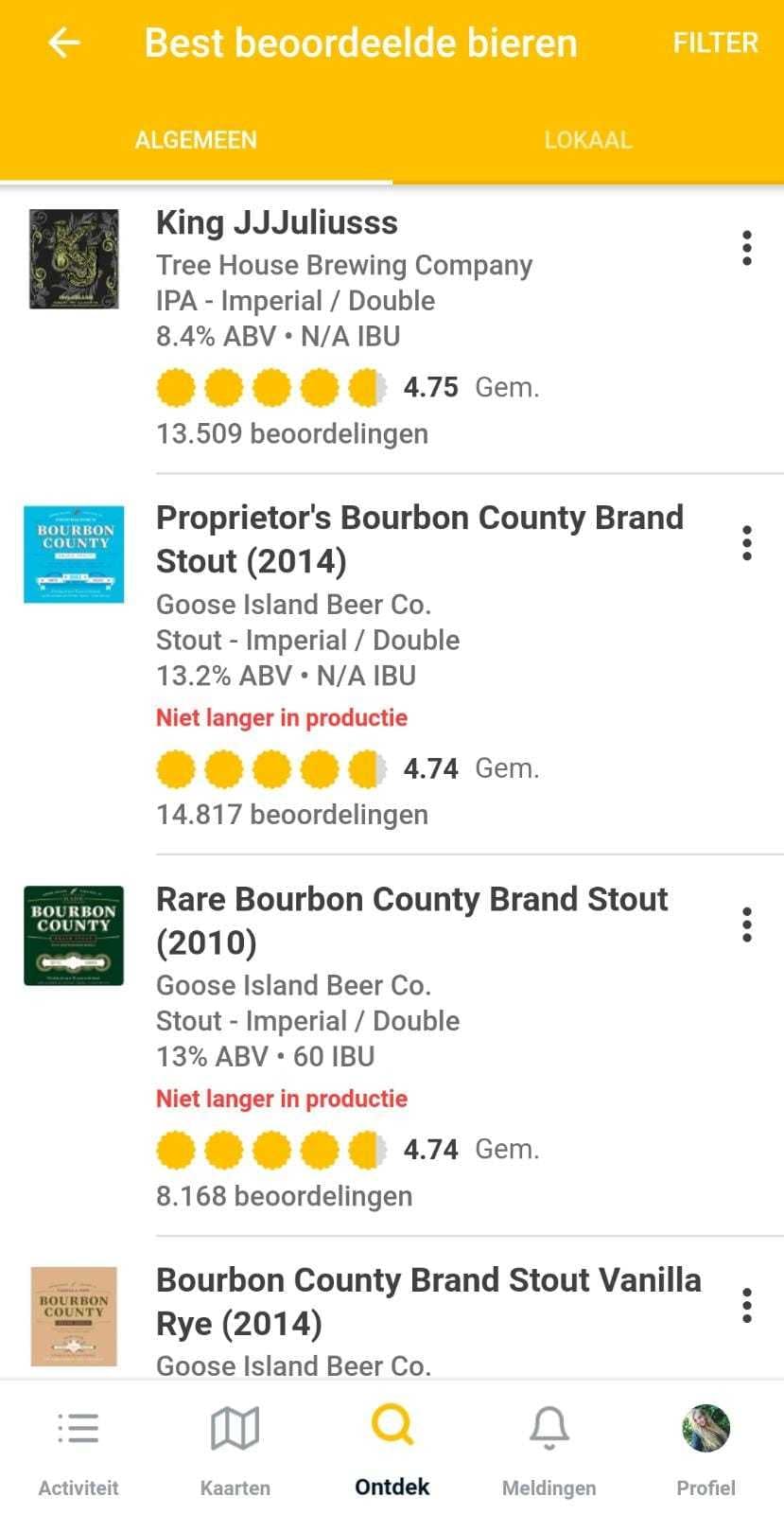Switch to the LOKAAL tab
This screenshot has height=1514, width=784.
coord(587,140)
